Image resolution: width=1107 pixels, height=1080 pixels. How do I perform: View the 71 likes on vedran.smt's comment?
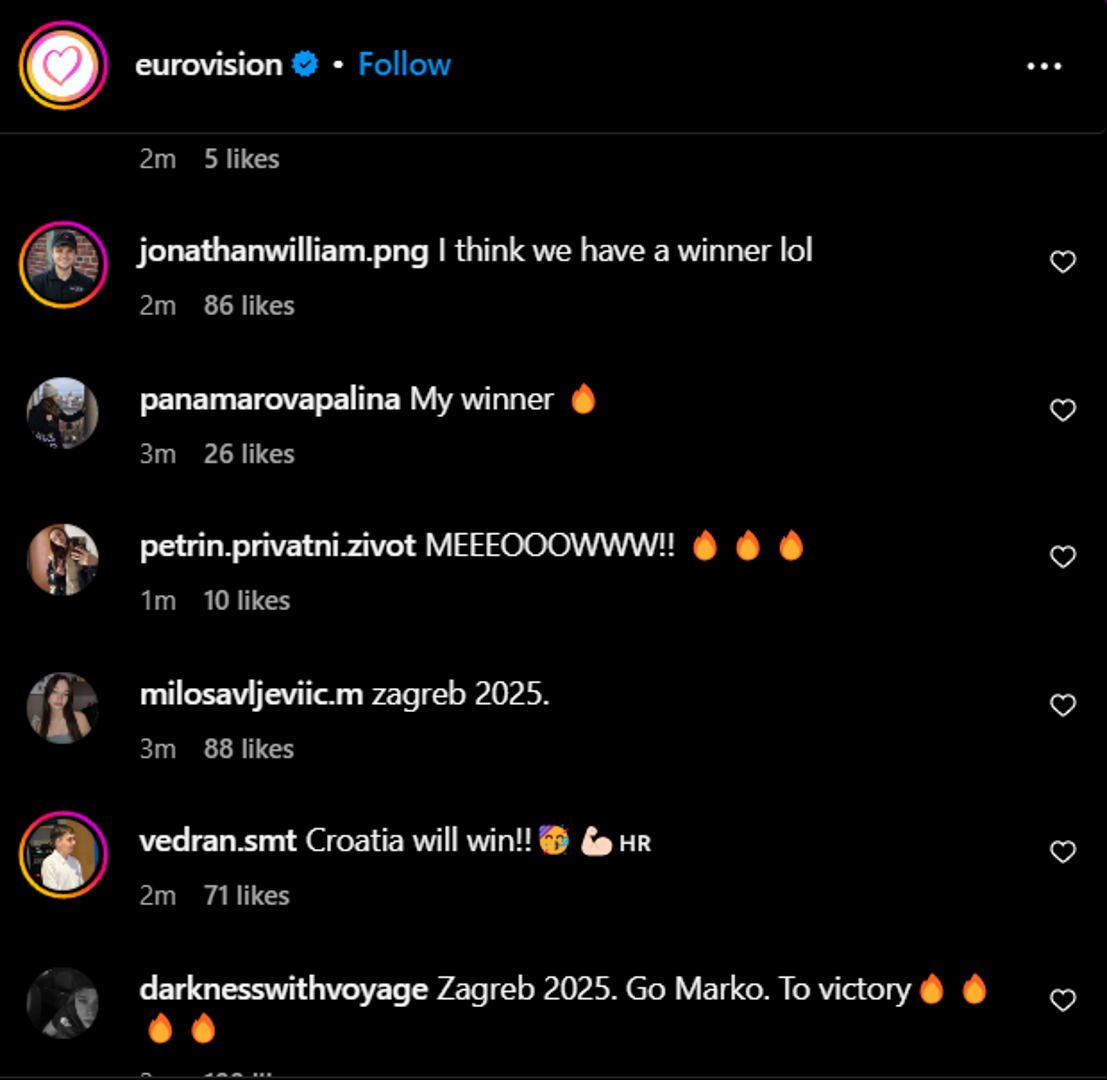pyautogui.click(x=246, y=896)
